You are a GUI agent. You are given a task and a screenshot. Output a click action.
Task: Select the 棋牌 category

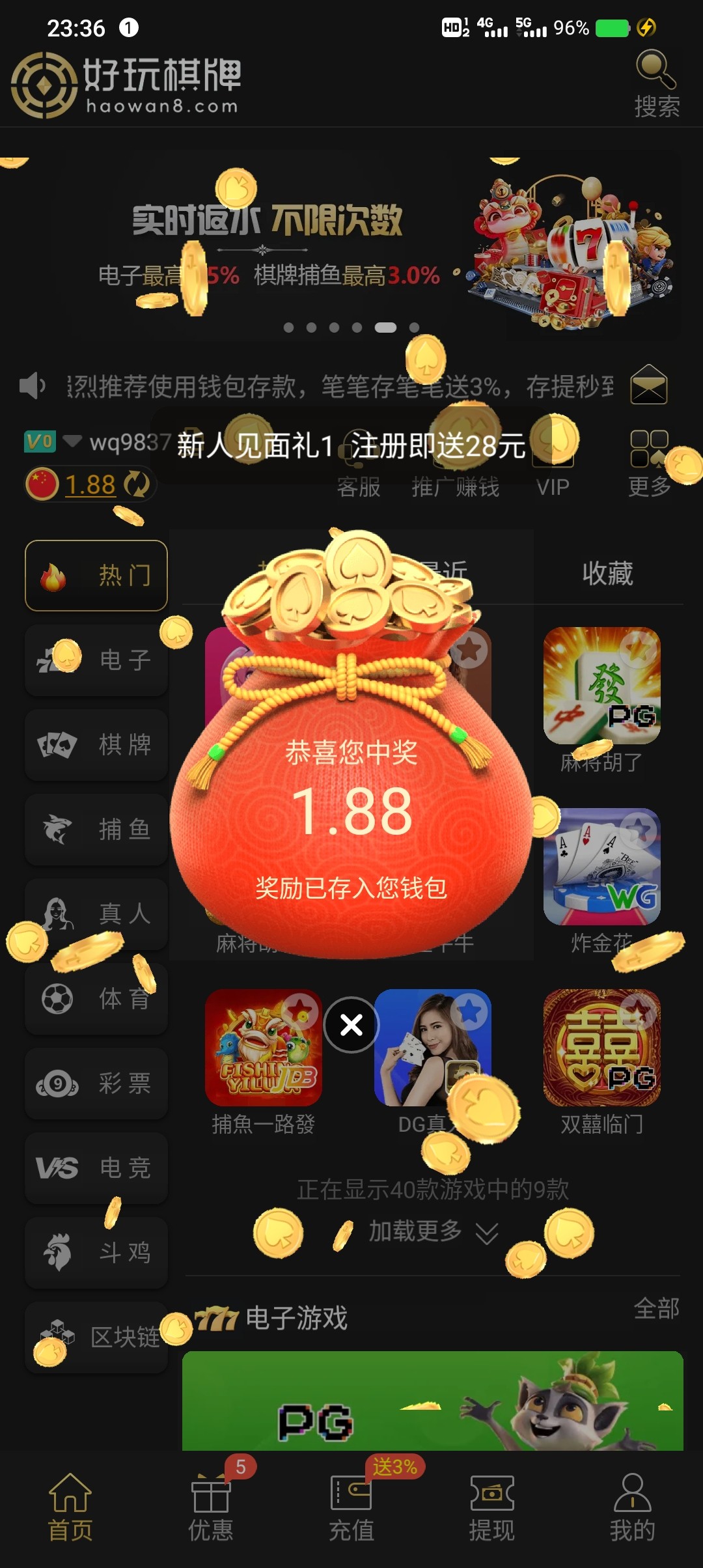tap(96, 744)
